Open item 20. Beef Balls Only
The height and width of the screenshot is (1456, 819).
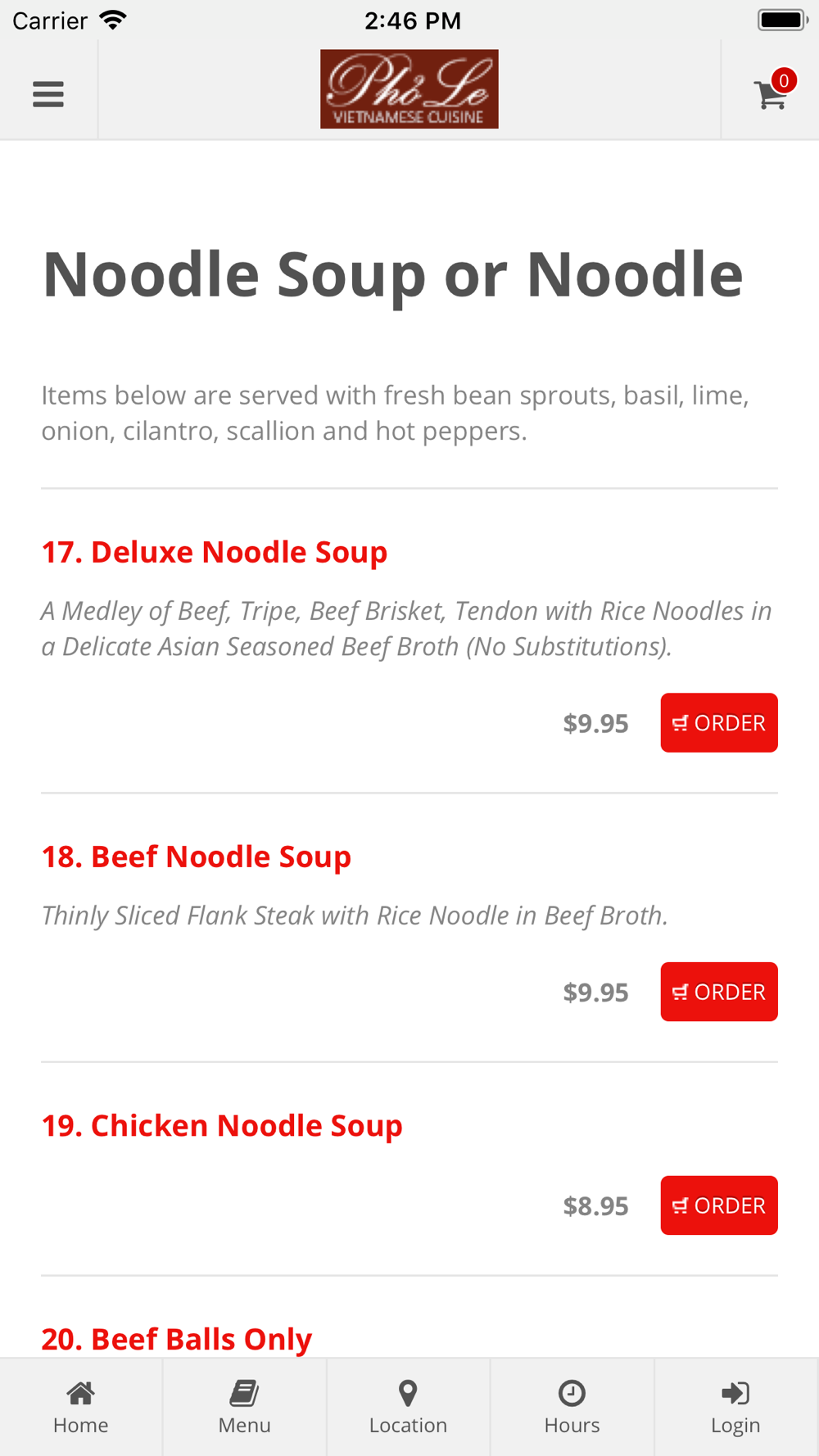[177, 1339]
